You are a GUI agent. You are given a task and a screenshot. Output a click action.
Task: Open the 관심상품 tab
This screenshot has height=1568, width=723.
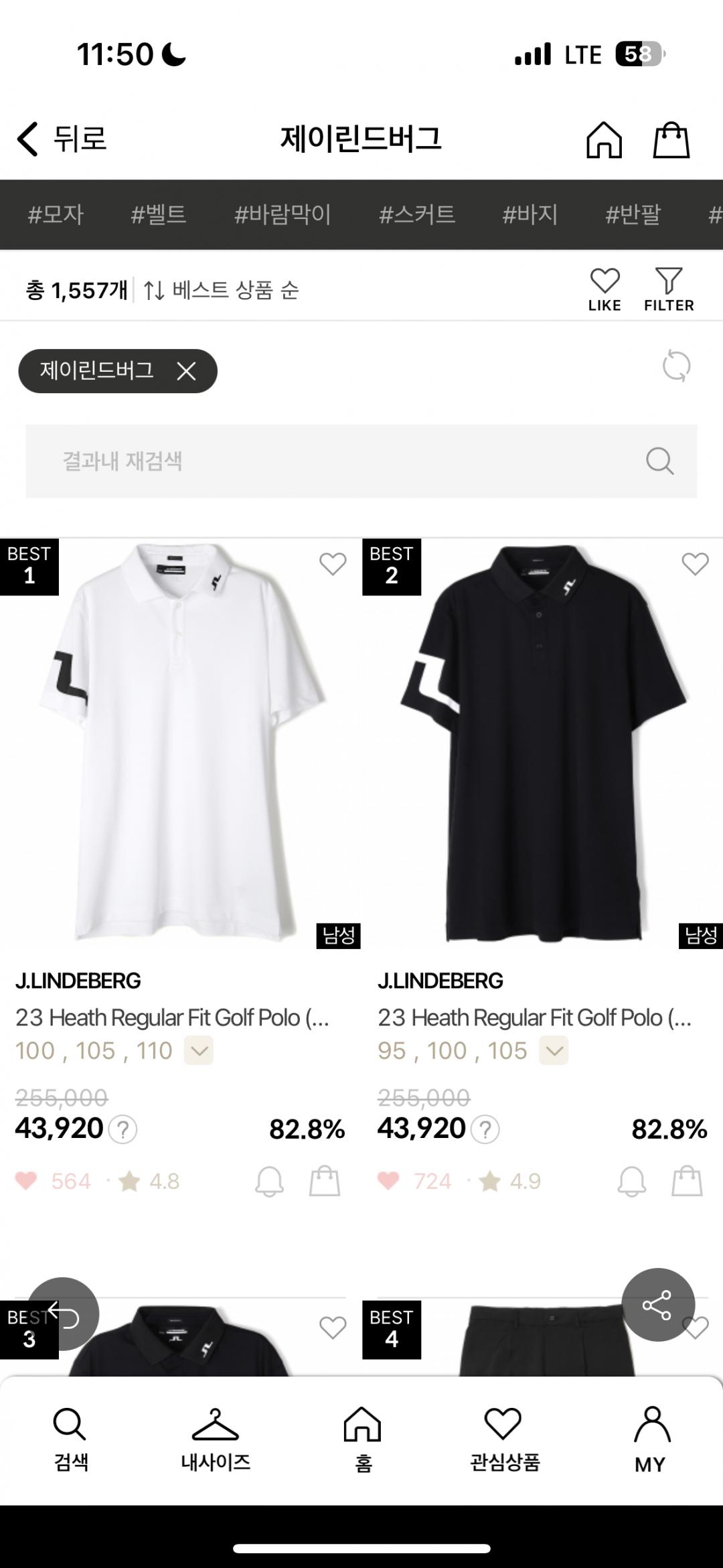coord(505,1440)
